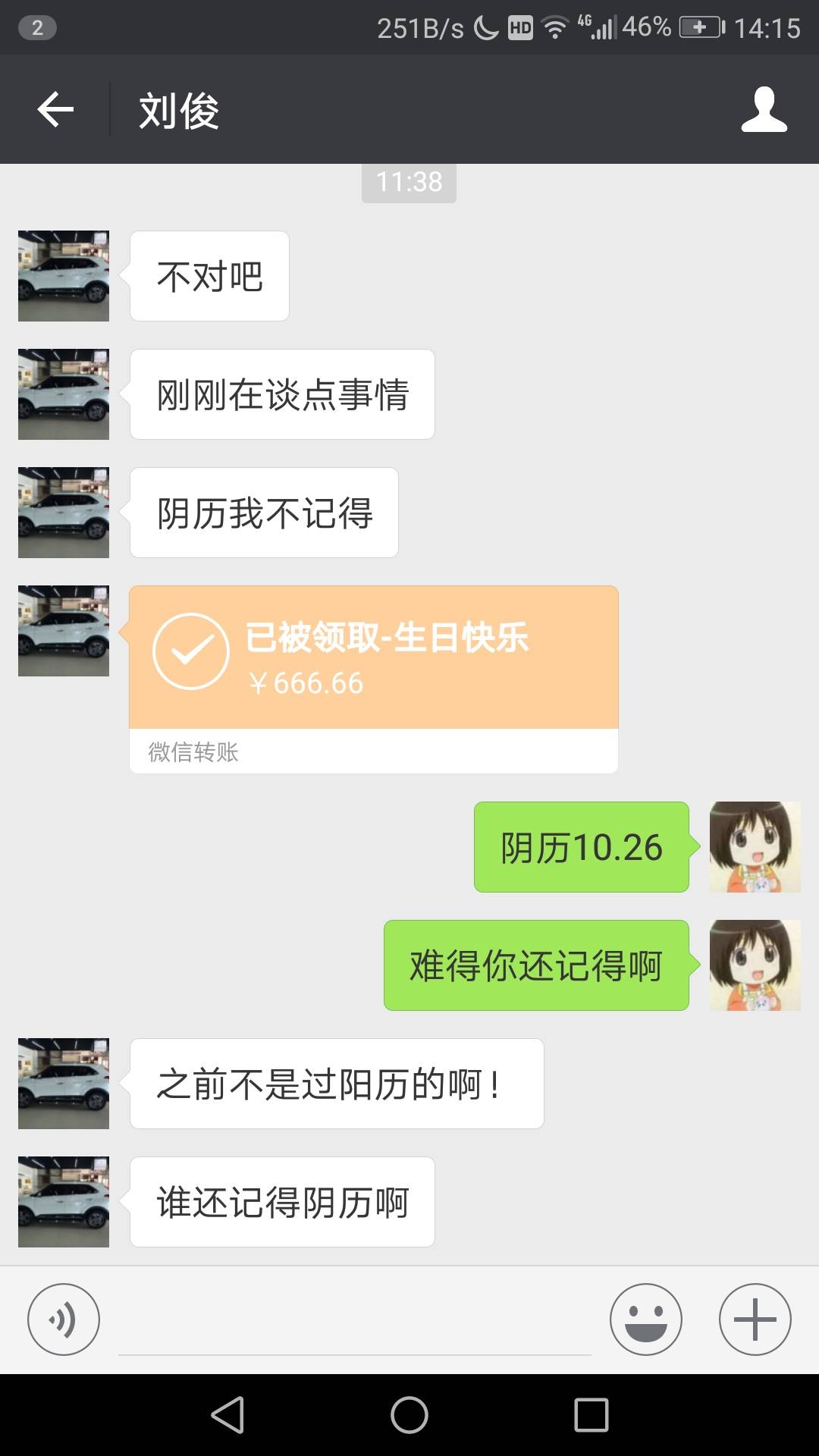Viewport: 819px width, 1456px height.
Task: Open the chat info profile icon
Action: [764, 110]
